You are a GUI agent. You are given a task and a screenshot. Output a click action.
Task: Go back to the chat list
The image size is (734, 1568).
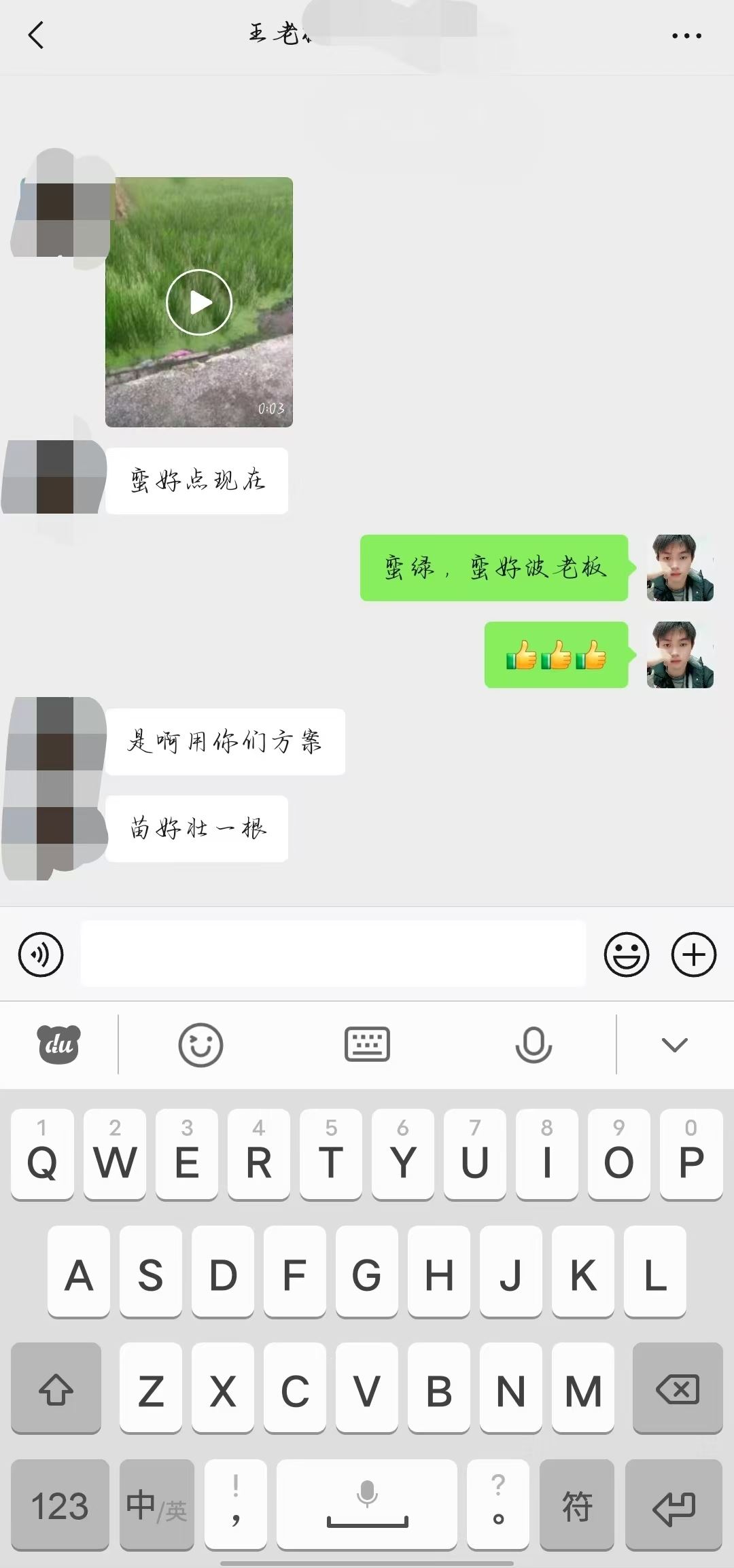36,35
